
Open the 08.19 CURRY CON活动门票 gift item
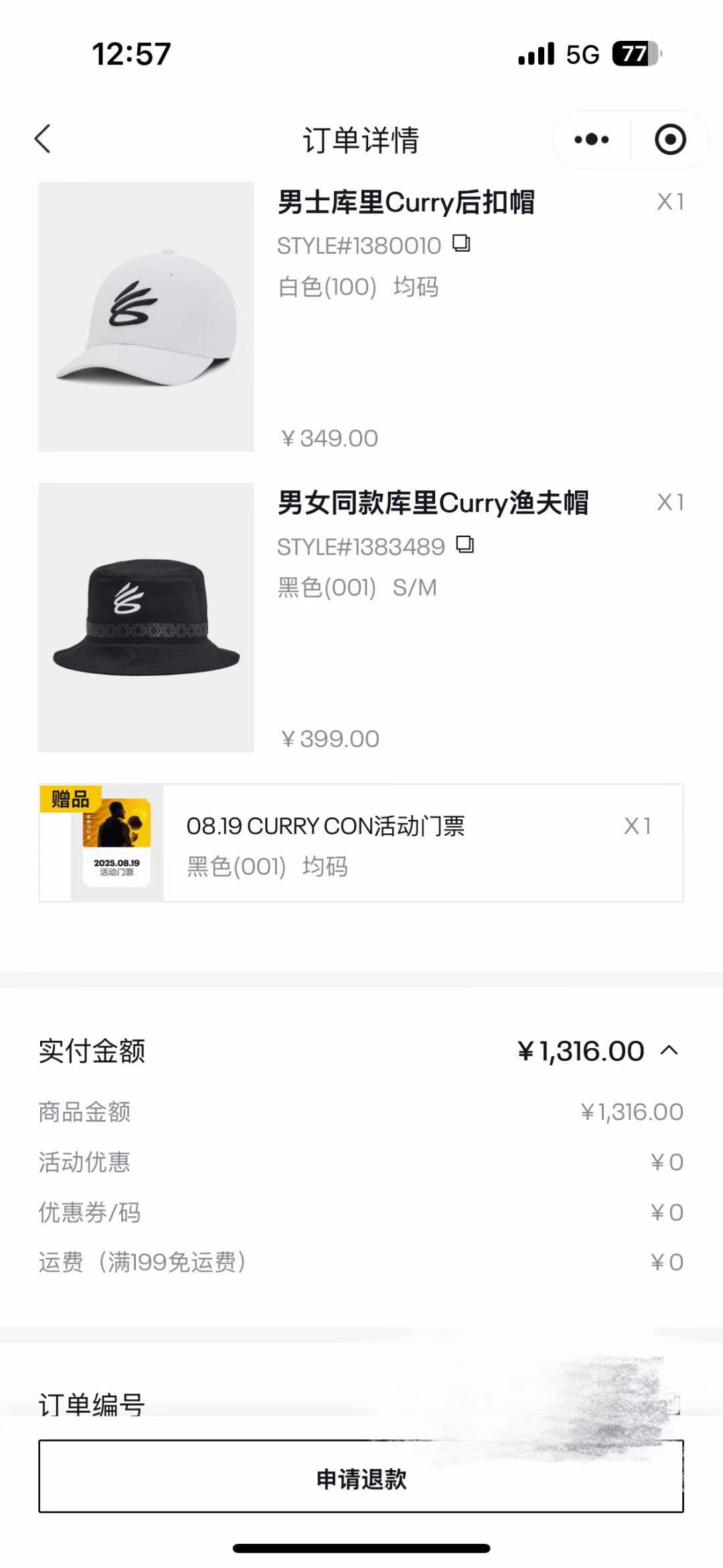coord(361,843)
